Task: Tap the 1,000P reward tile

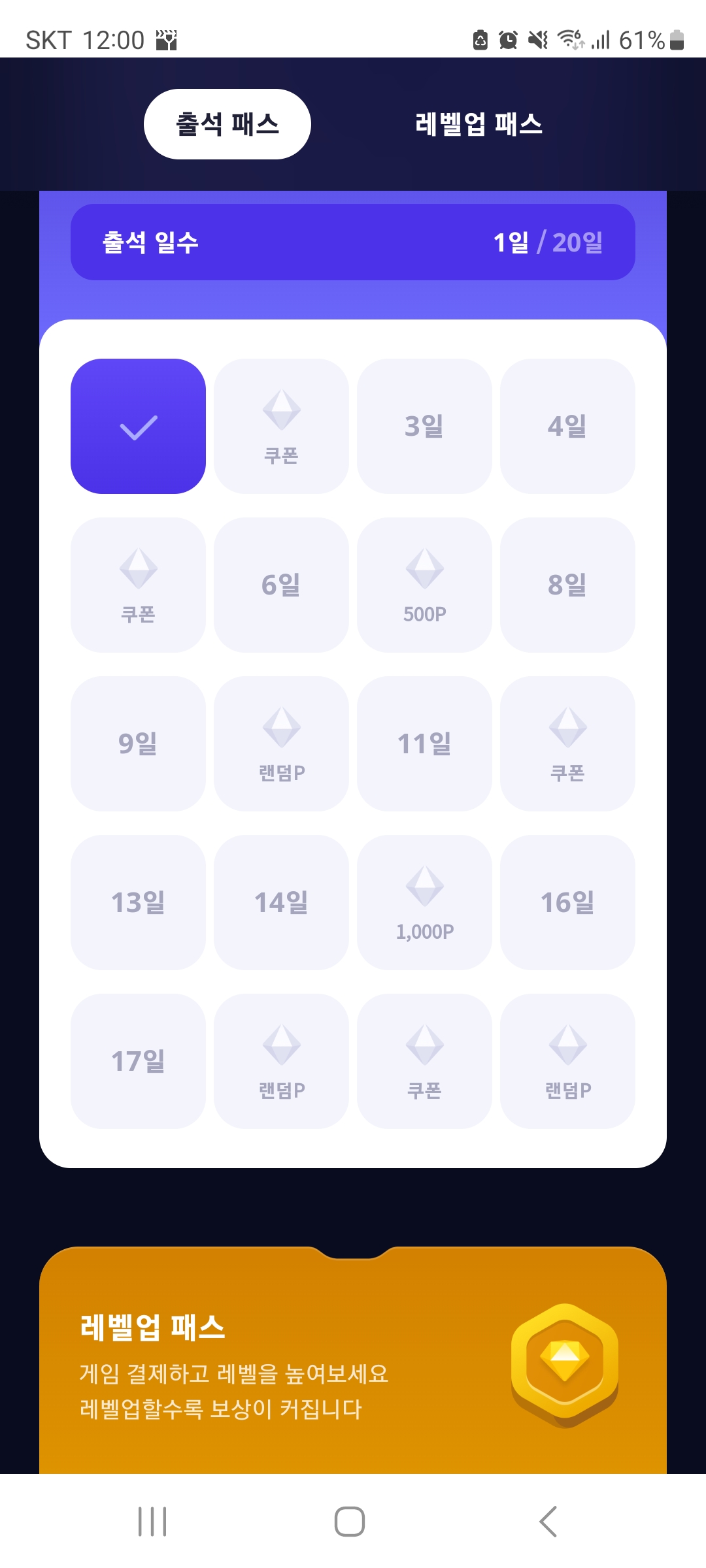Action: pos(424,902)
